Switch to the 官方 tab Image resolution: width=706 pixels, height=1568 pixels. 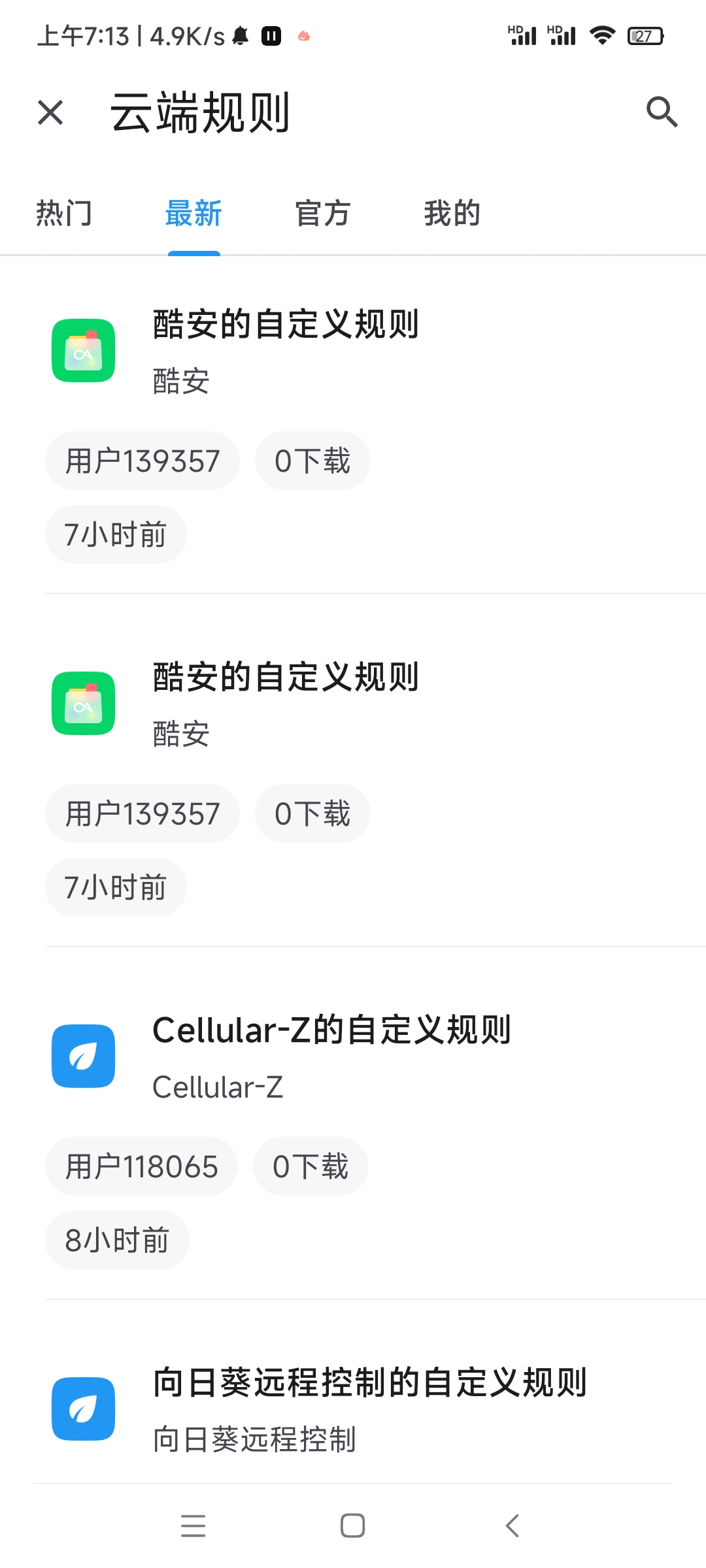pyautogui.click(x=323, y=214)
